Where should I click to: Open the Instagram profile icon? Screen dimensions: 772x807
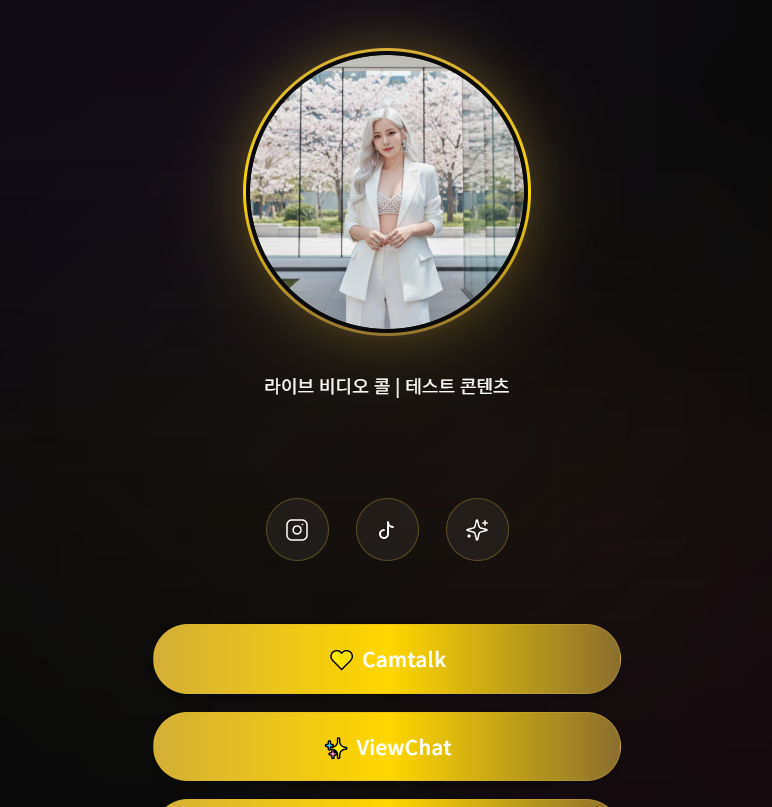coord(297,530)
